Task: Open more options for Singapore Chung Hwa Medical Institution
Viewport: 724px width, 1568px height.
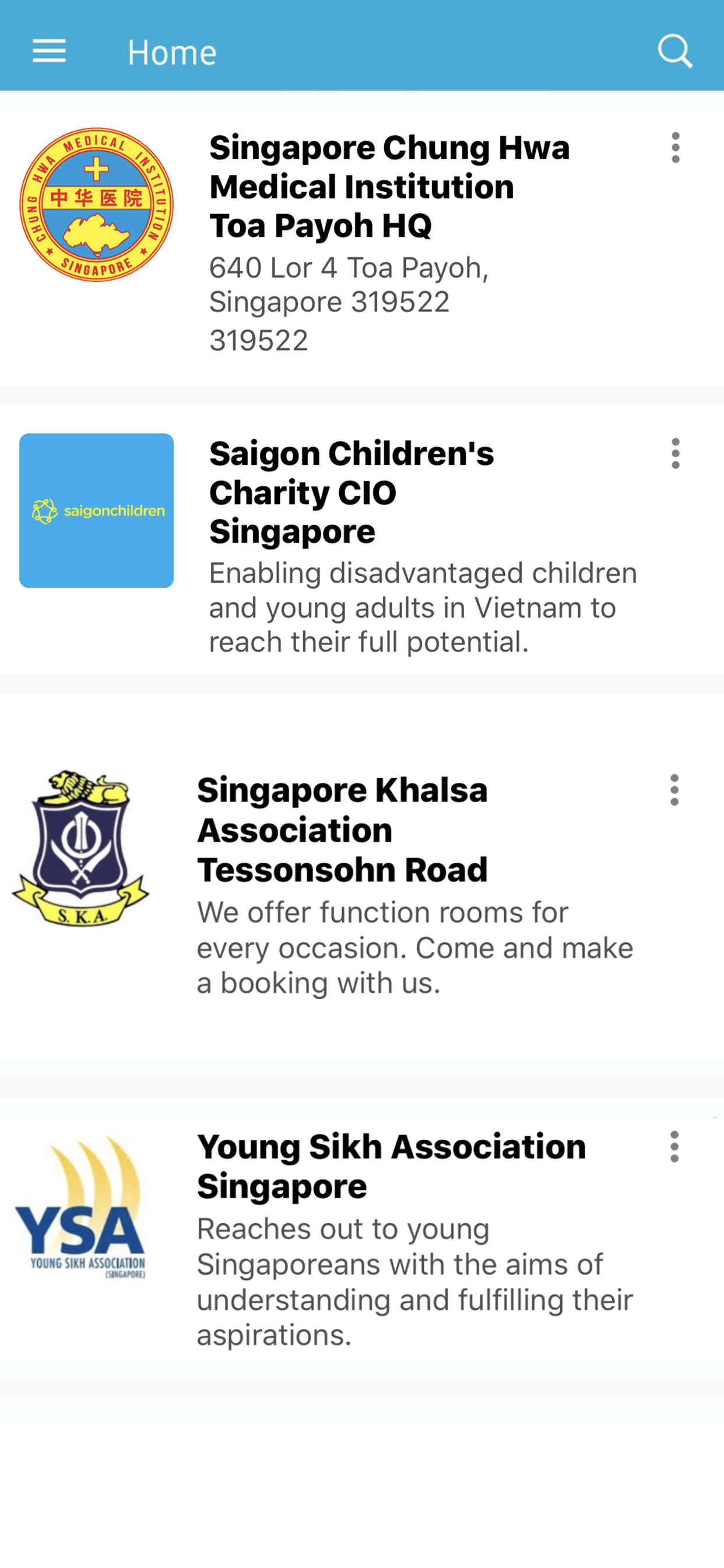Action: pyautogui.click(x=676, y=148)
